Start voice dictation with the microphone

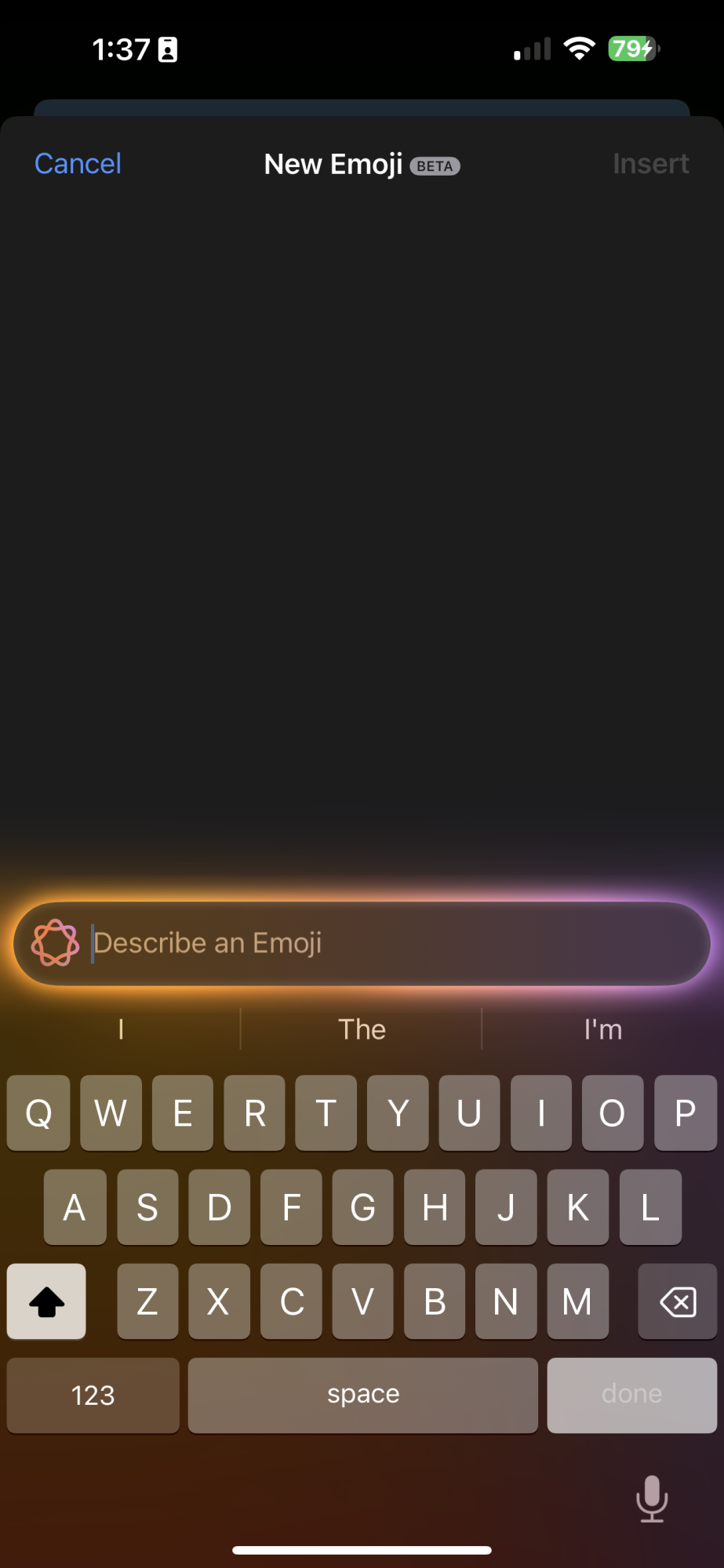tap(651, 1498)
